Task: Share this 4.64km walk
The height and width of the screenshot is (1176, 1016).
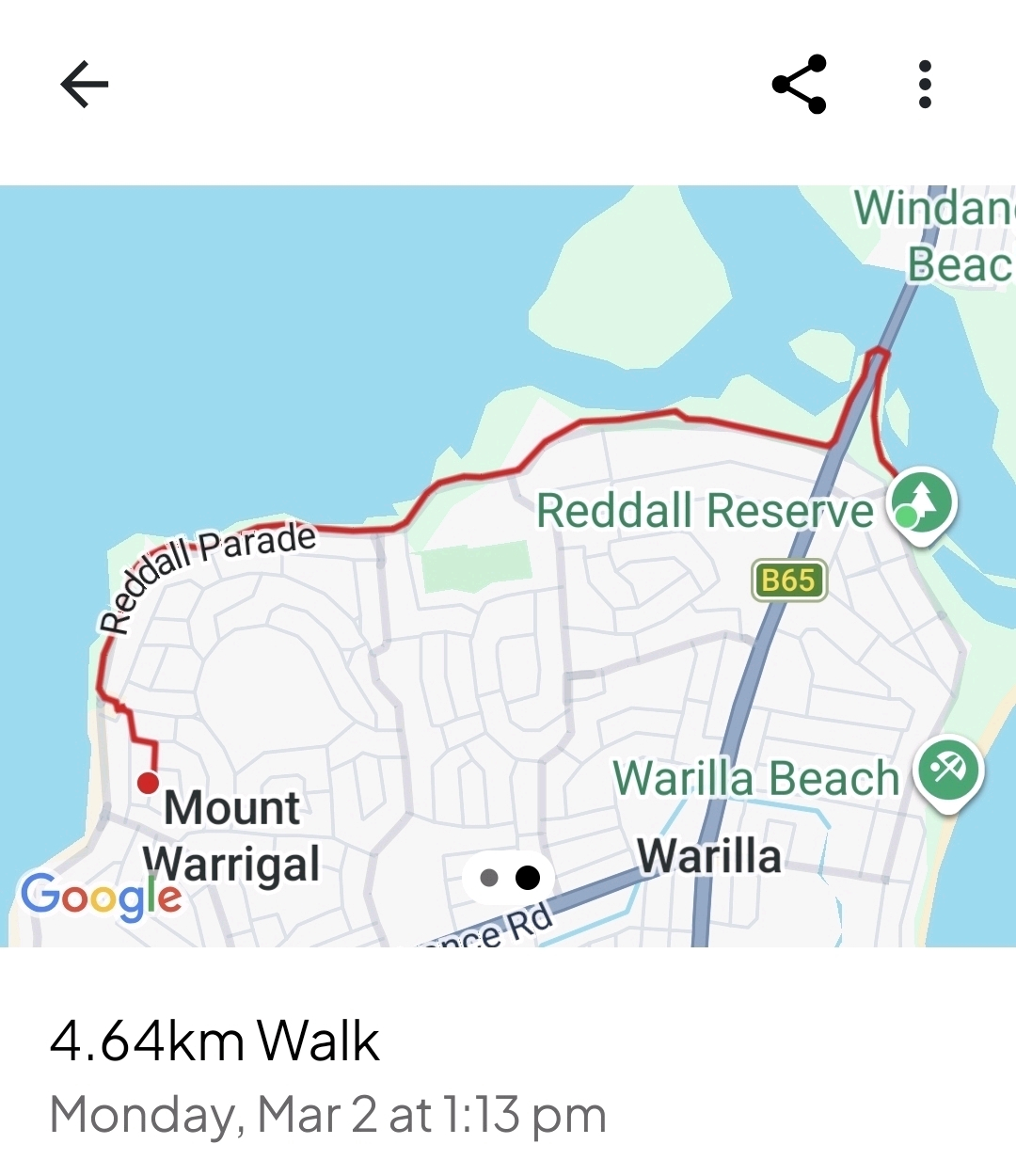Action: pos(800,85)
